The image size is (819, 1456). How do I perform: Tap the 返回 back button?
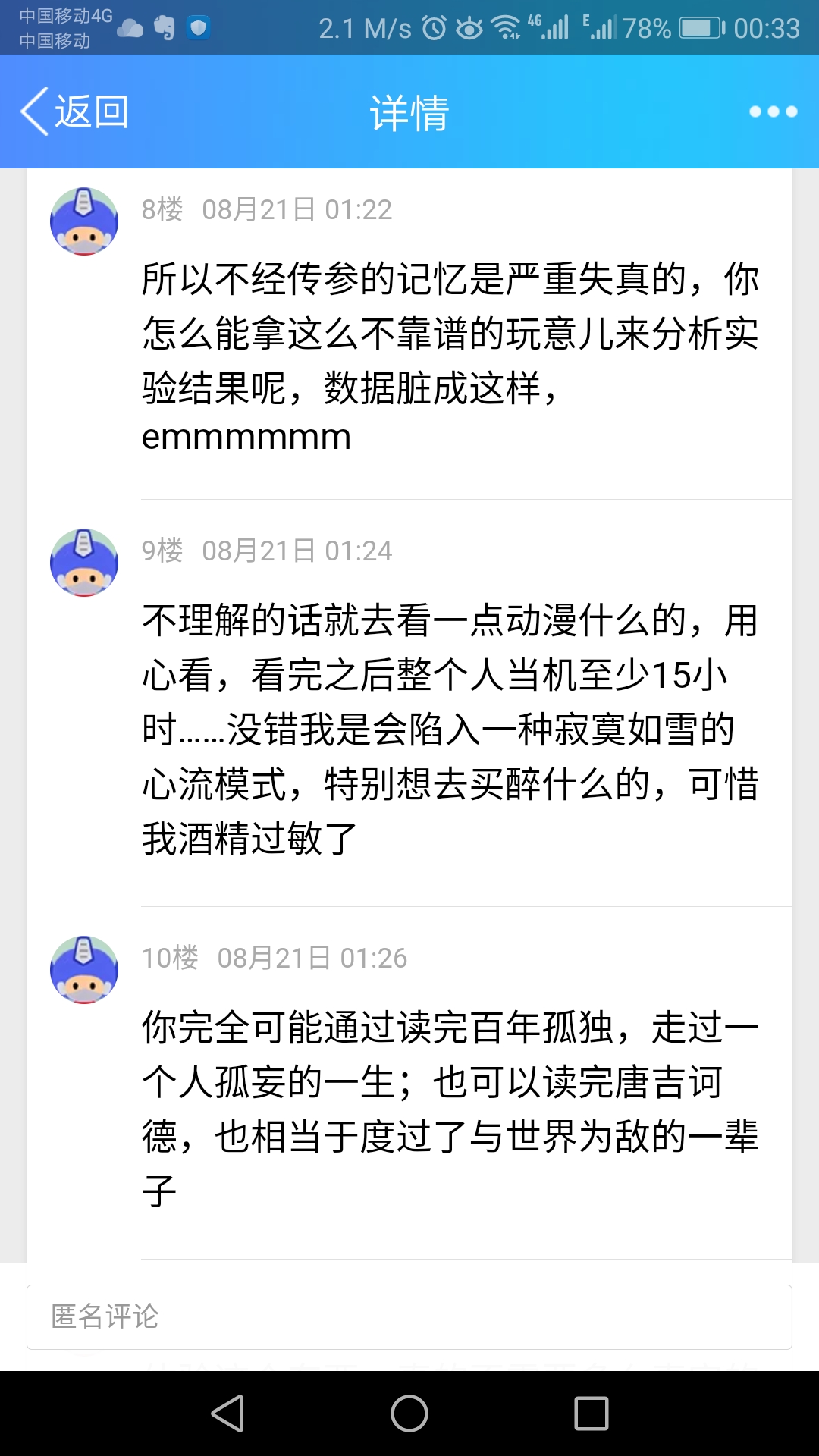tap(74, 112)
